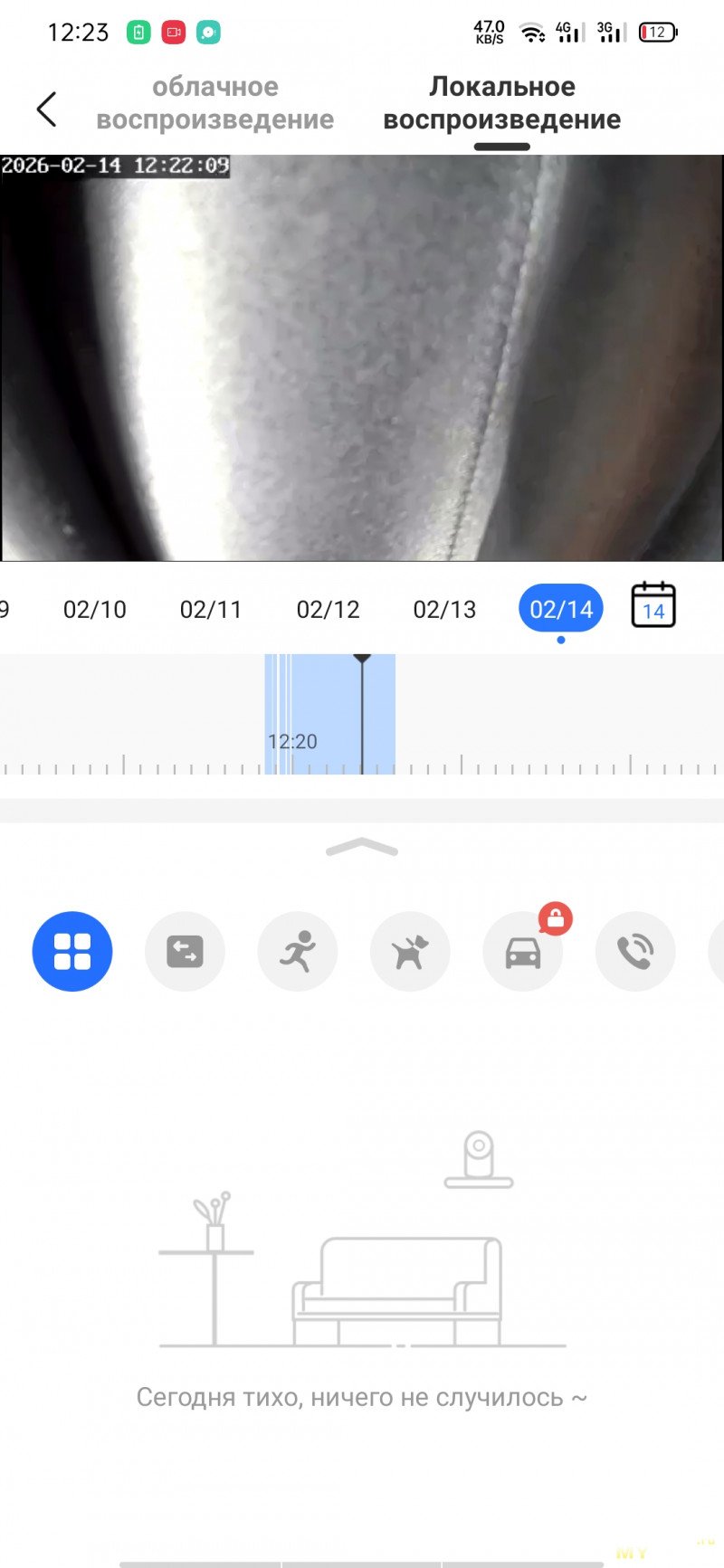Select Локальное воспроизведение tab
Viewport: 724px width, 1568px height.
[x=501, y=103]
